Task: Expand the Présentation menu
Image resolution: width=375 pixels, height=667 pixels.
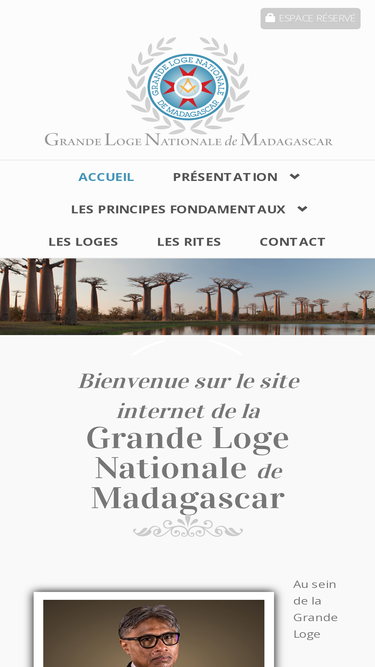Action: (x=236, y=177)
